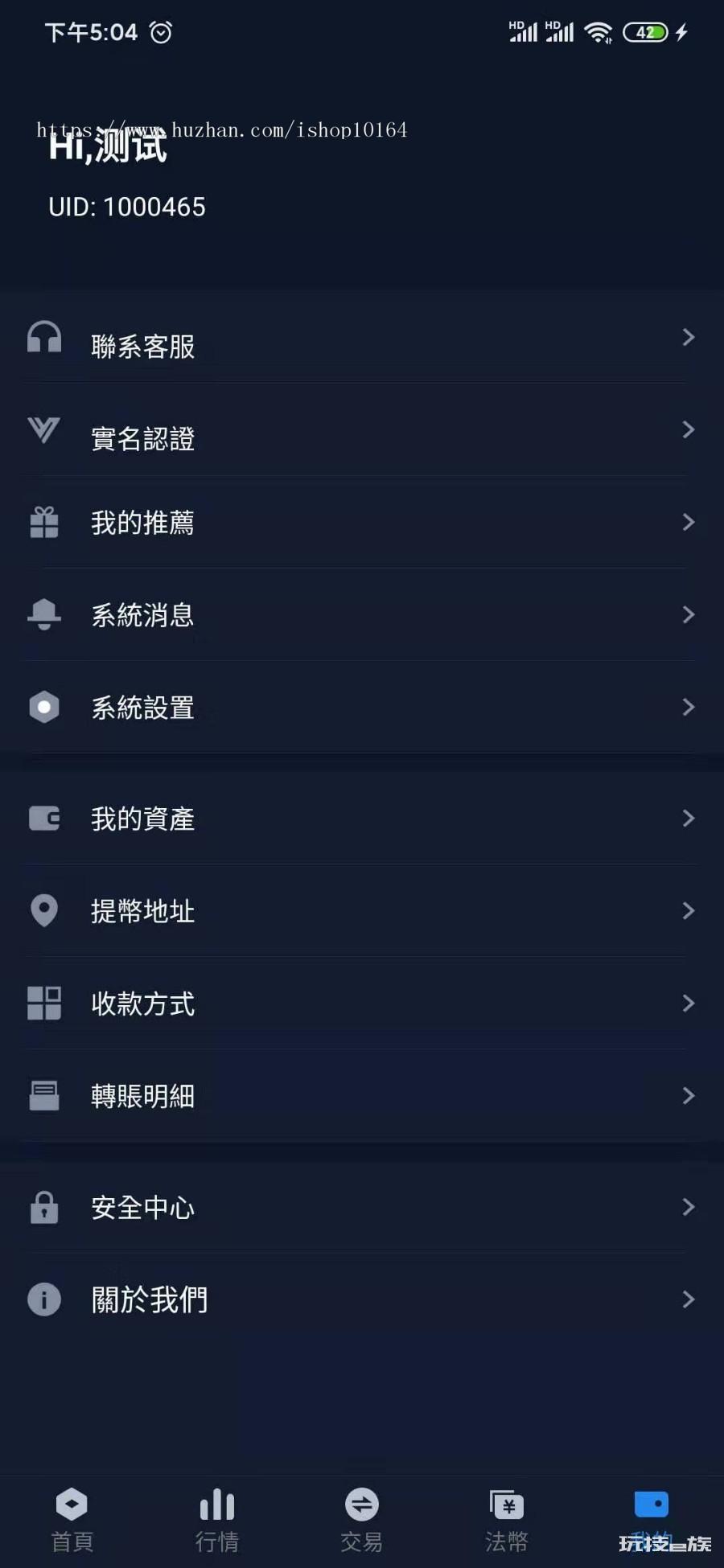This screenshot has height=1568, width=724.
Task: Open 安全中心 security center
Action: click(x=362, y=1207)
